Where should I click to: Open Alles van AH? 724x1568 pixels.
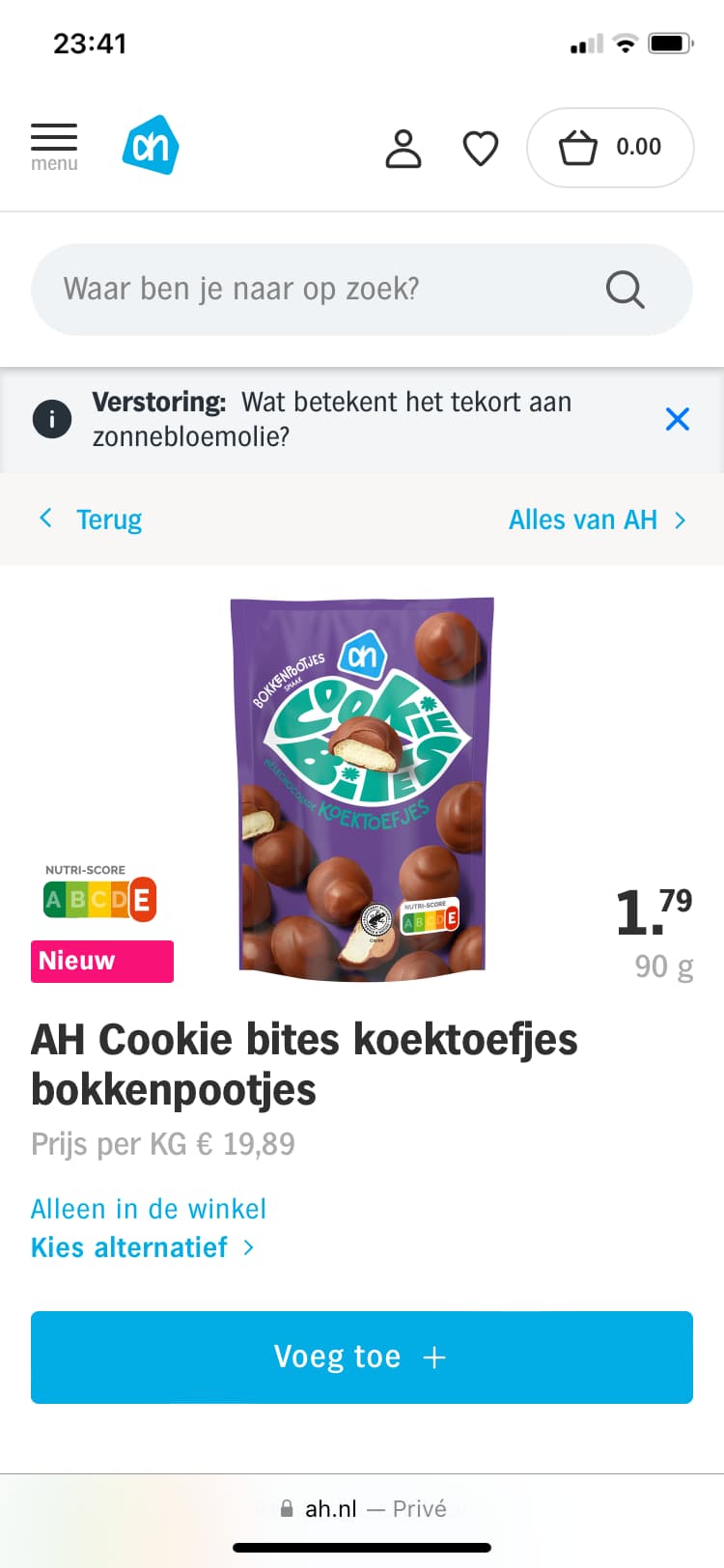(598, 519)
